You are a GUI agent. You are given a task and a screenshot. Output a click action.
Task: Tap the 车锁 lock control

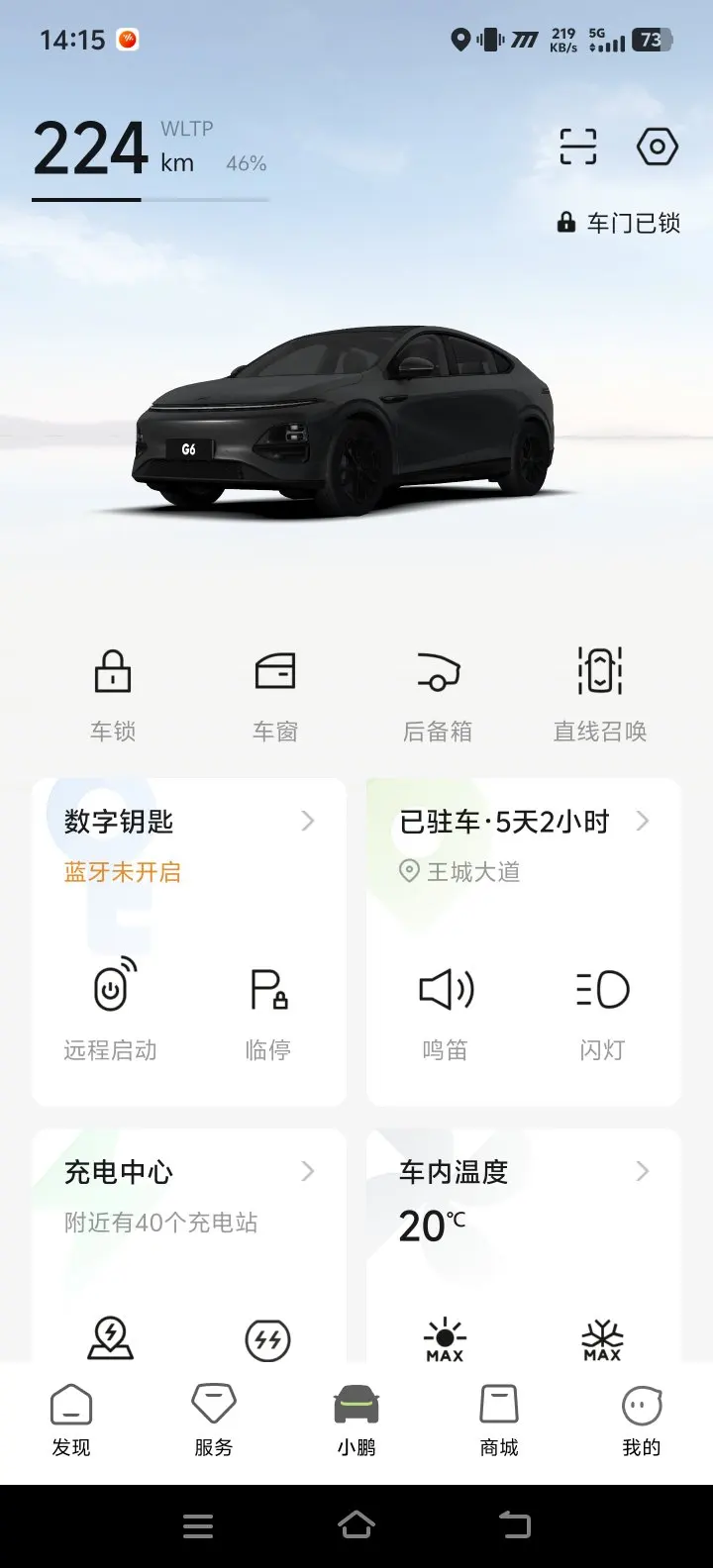(x=113, y=694)
